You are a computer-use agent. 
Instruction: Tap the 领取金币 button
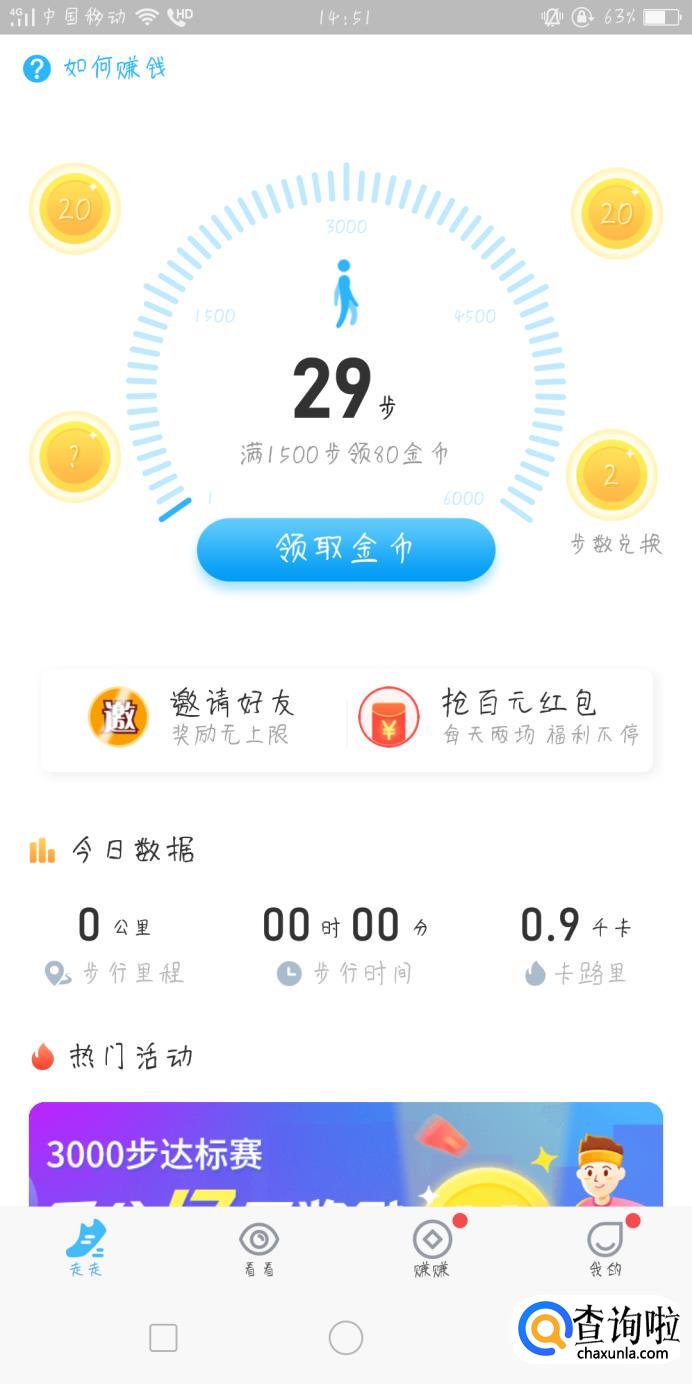click(x=346, y=549)
